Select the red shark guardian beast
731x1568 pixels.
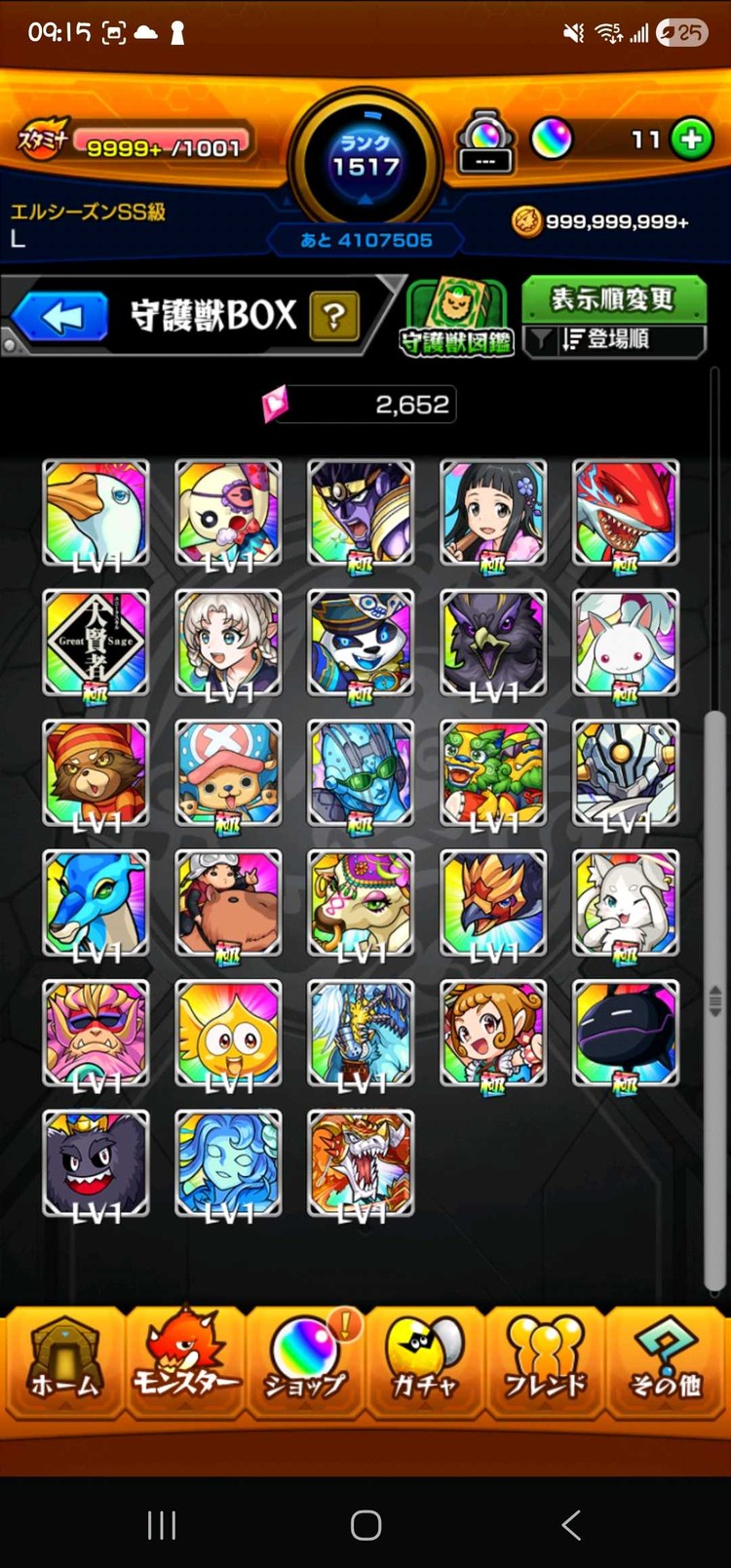(x=625, y=513)
